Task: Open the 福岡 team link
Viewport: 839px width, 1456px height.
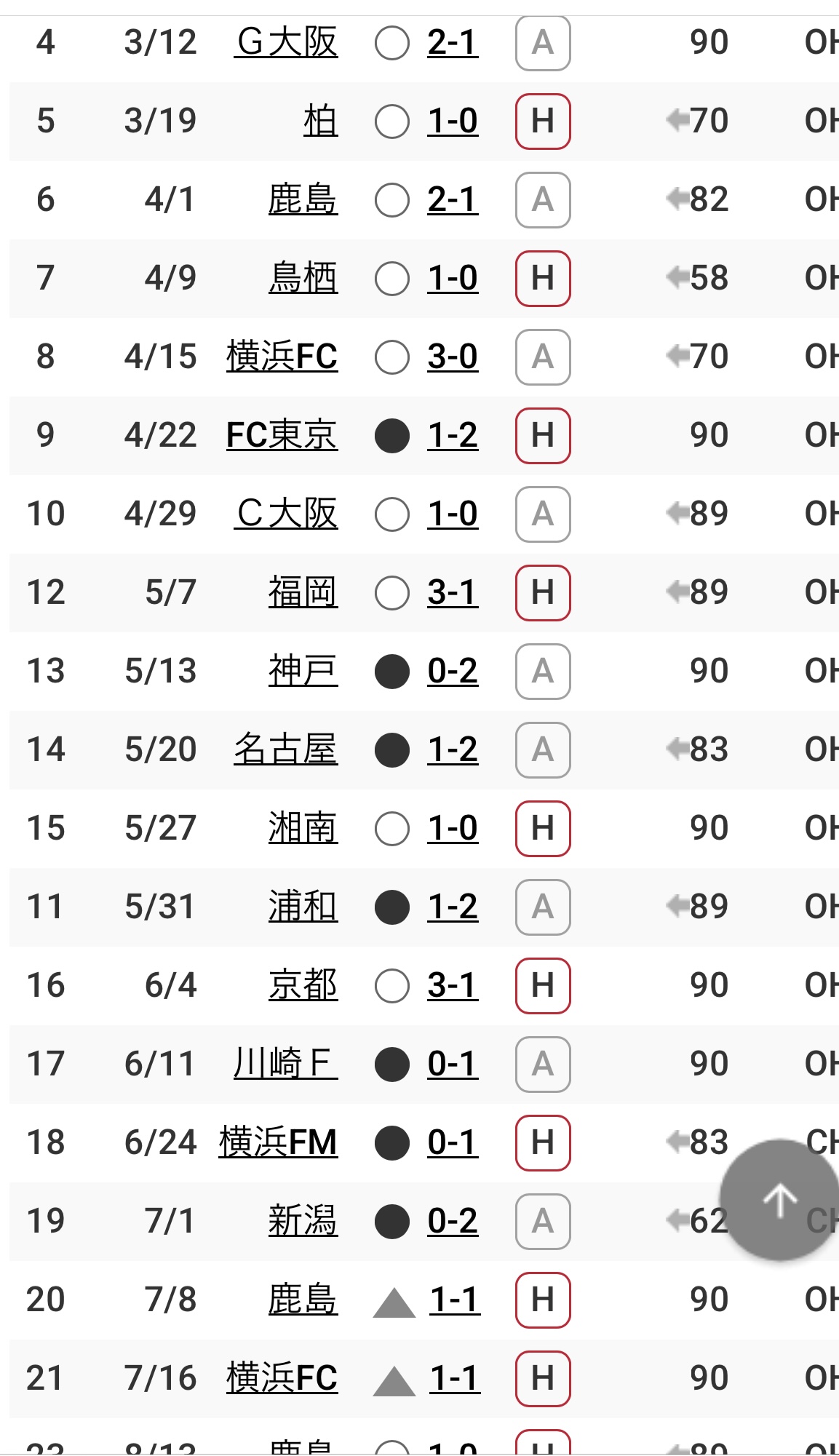Action: point(303,592)
